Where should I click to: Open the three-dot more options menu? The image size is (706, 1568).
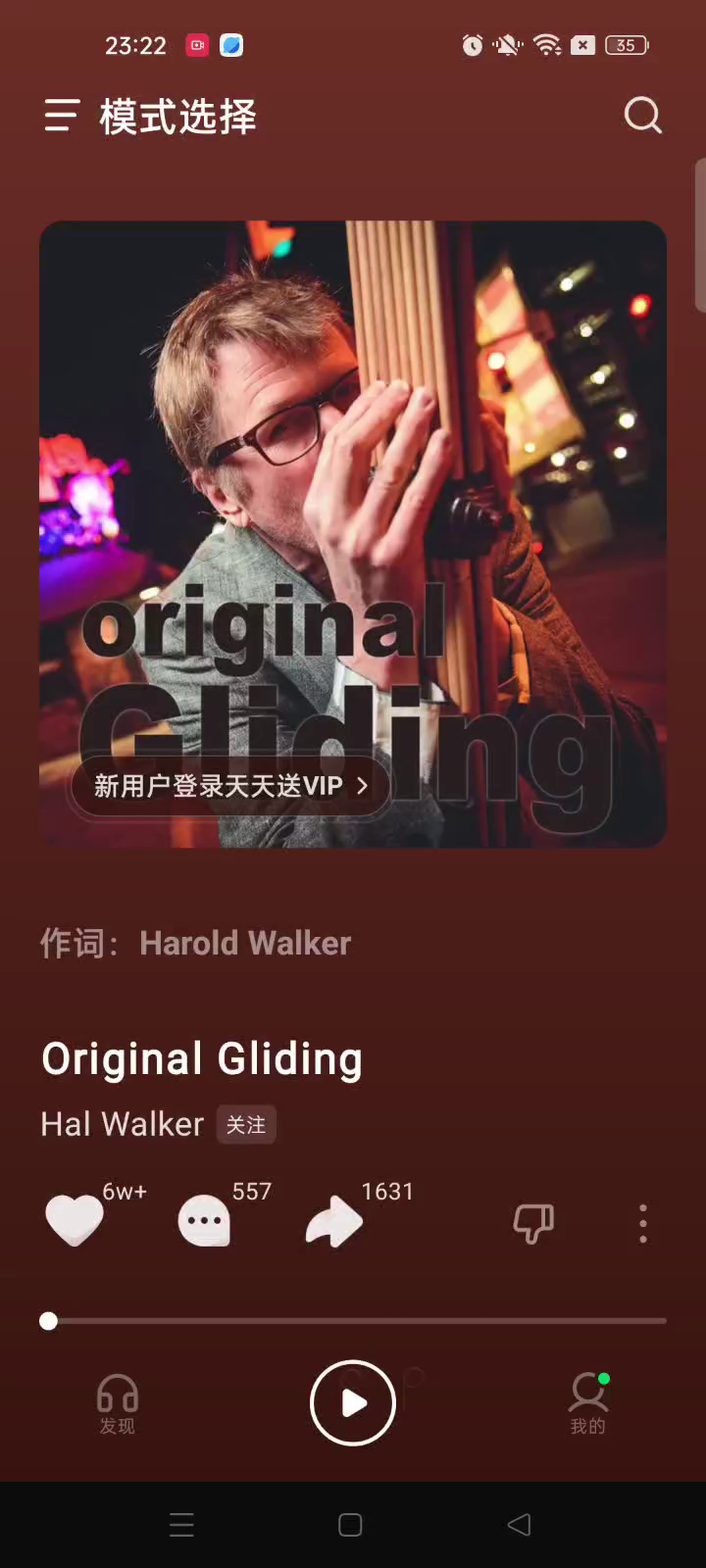642,1223
